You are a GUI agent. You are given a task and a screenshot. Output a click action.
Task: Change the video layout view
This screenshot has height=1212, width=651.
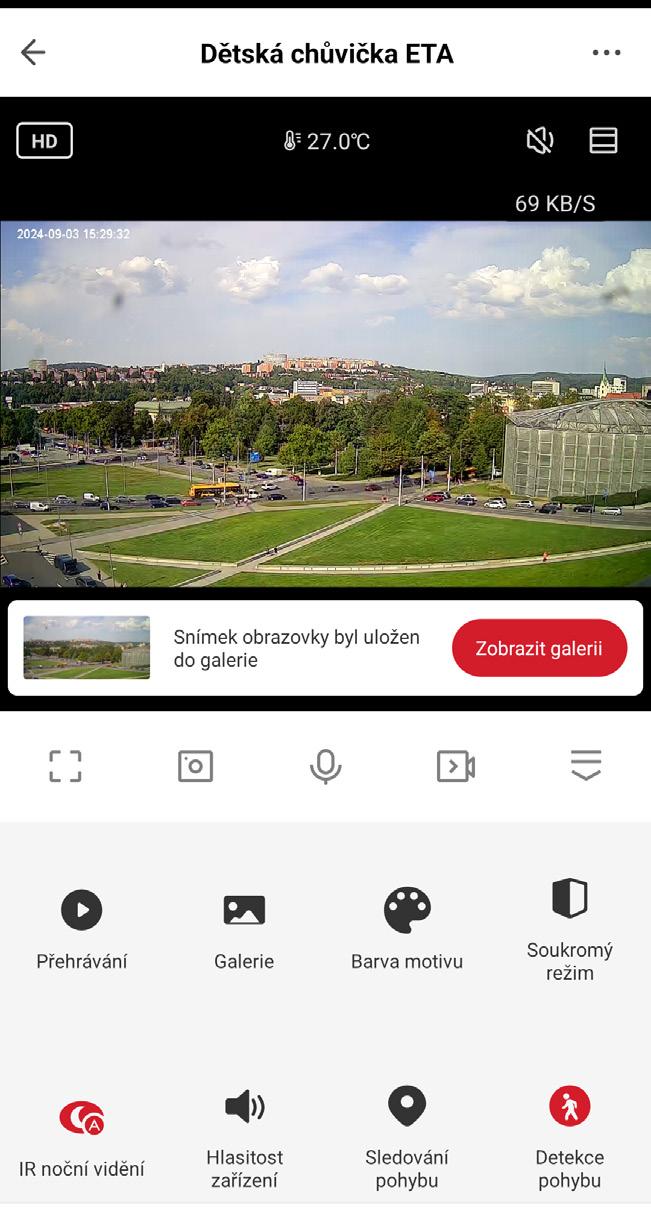[603, 141]
